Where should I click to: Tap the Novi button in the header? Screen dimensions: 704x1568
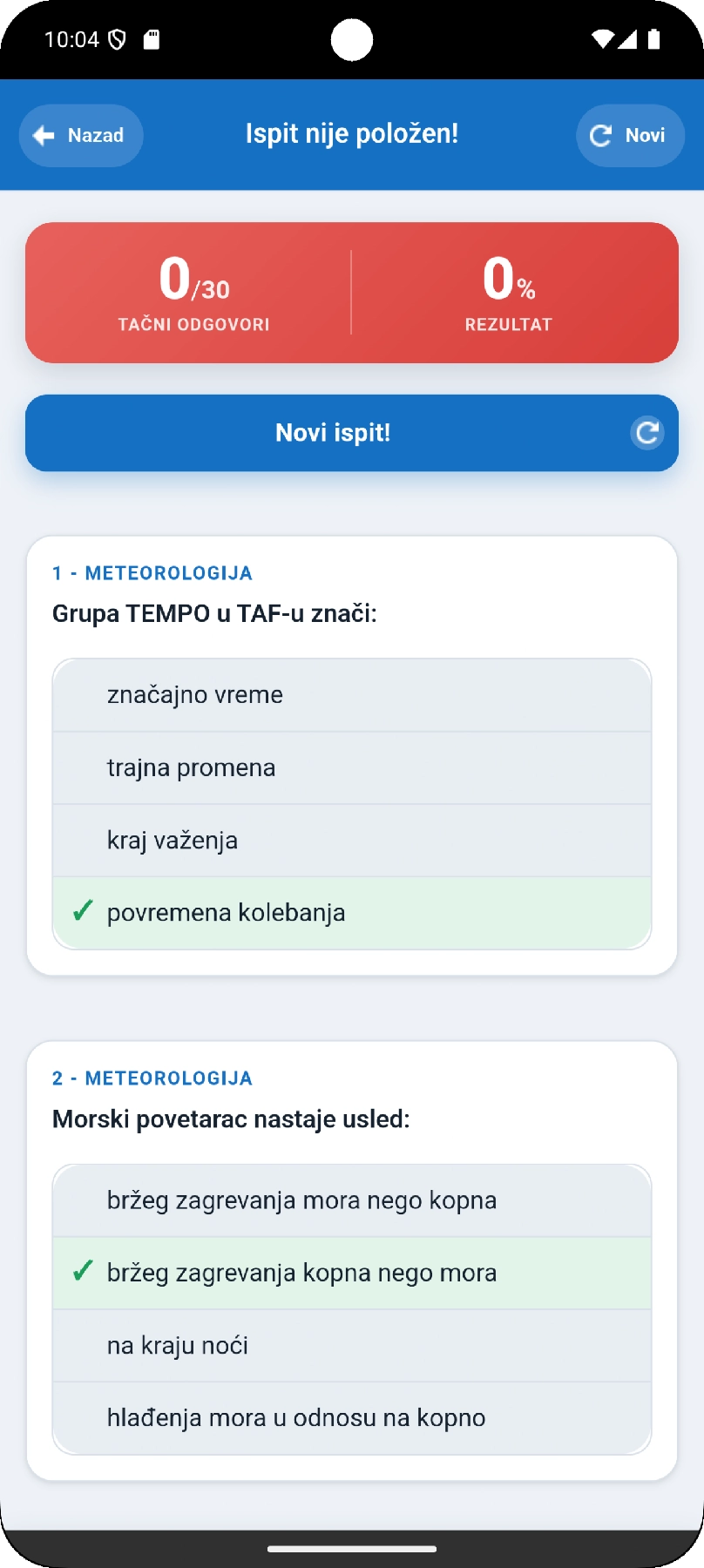coord(630,135)
